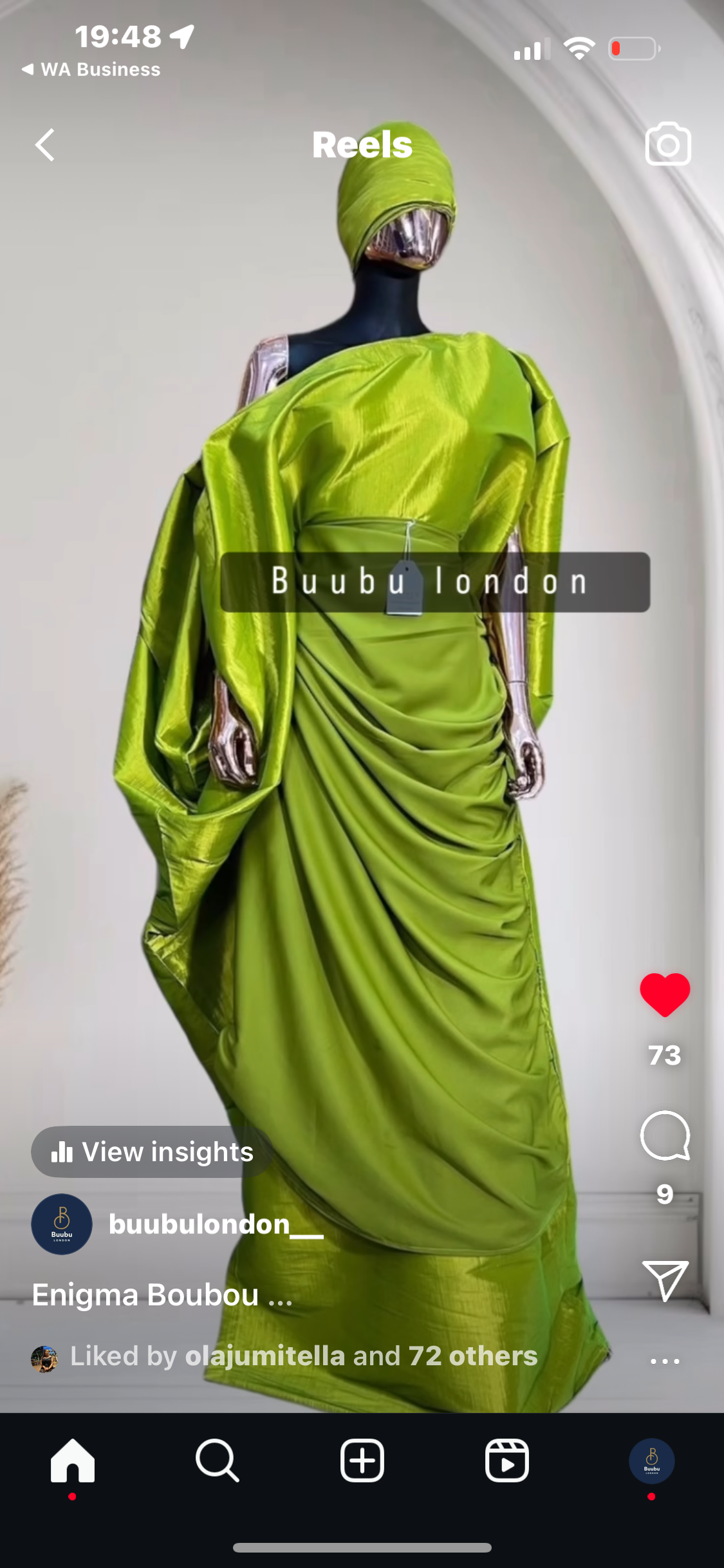Viewport: 724px width, 1568px height.
Task: Tap the like count of 73
Action: 665,1054
